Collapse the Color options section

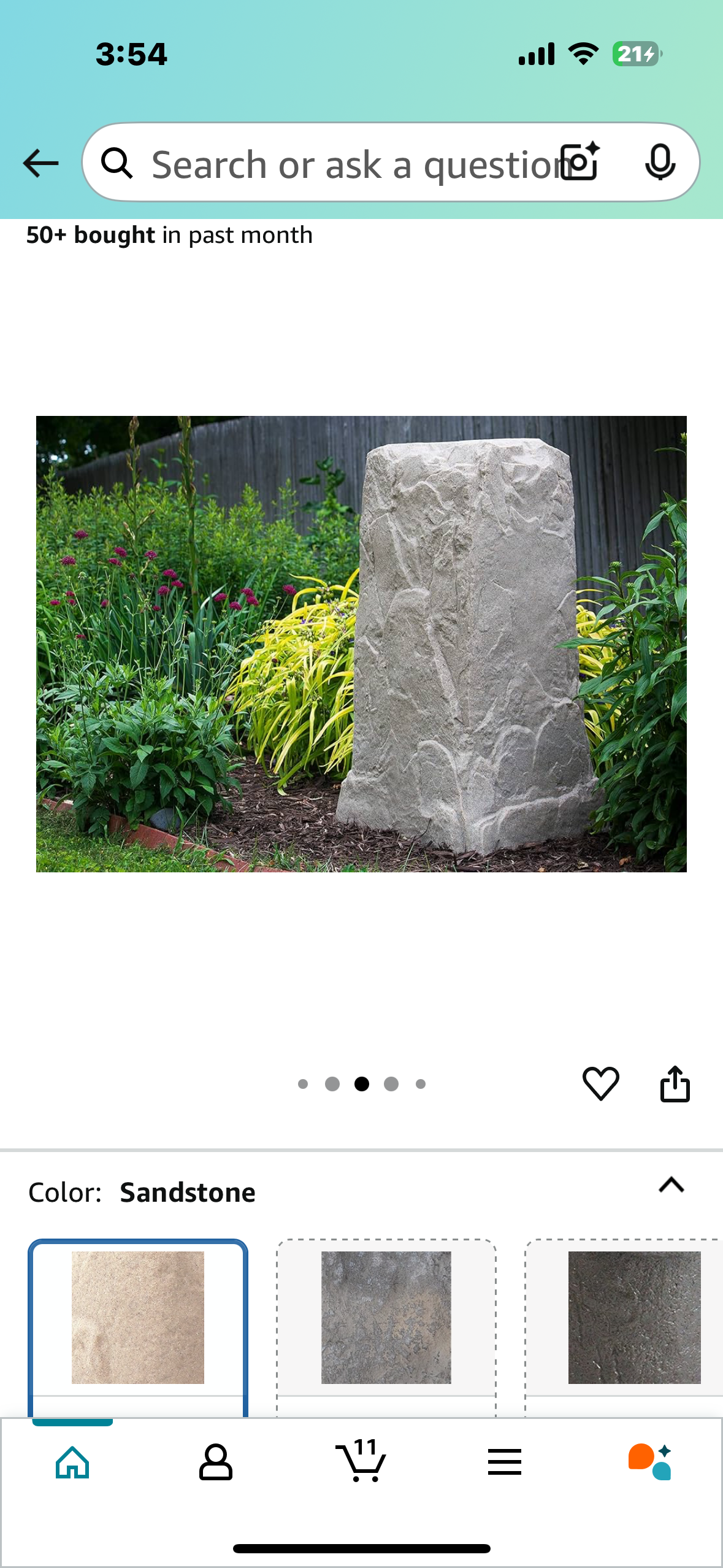click(x=671, y=1185)
